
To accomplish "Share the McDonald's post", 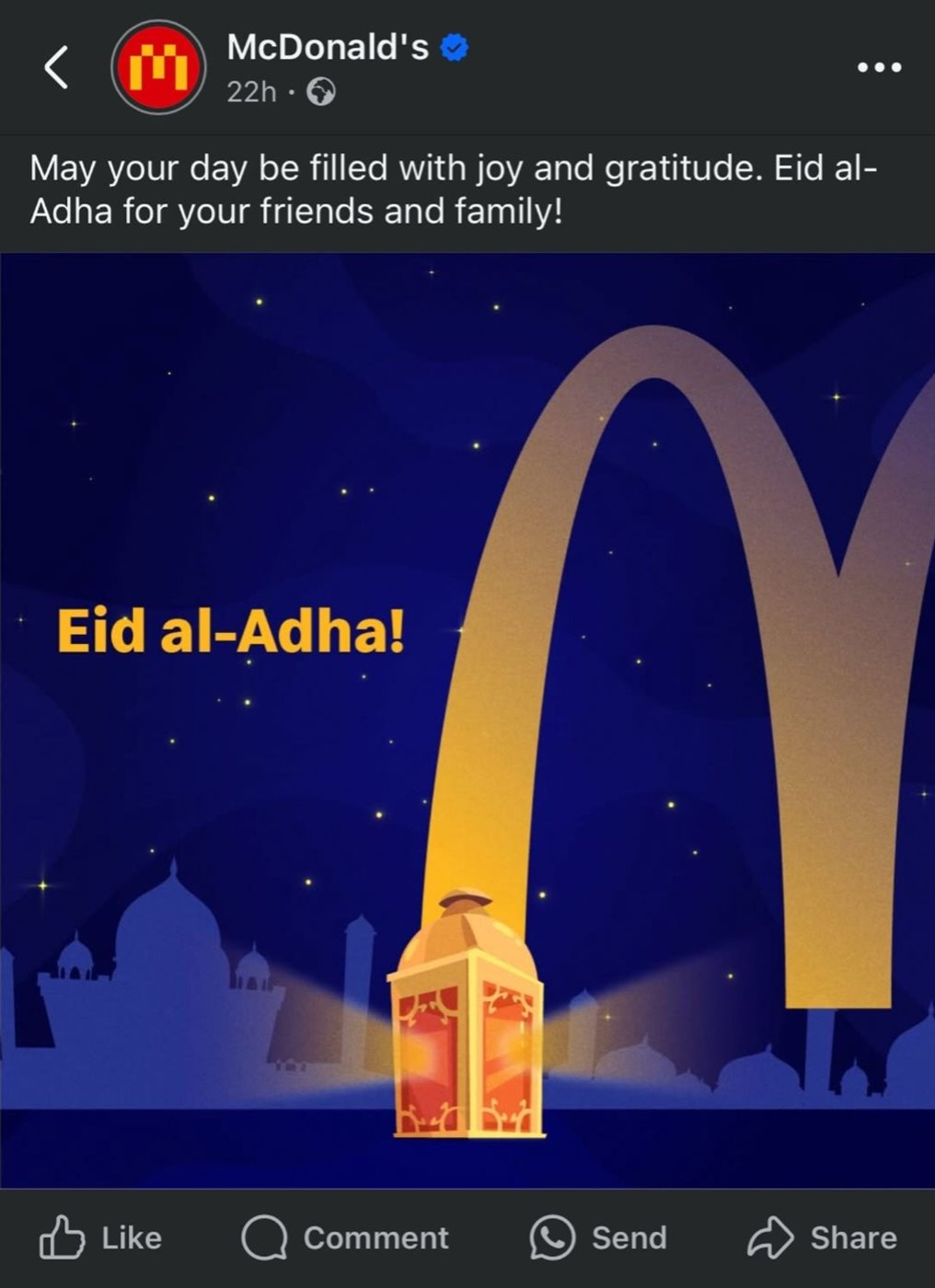I will pos(822,1237).
